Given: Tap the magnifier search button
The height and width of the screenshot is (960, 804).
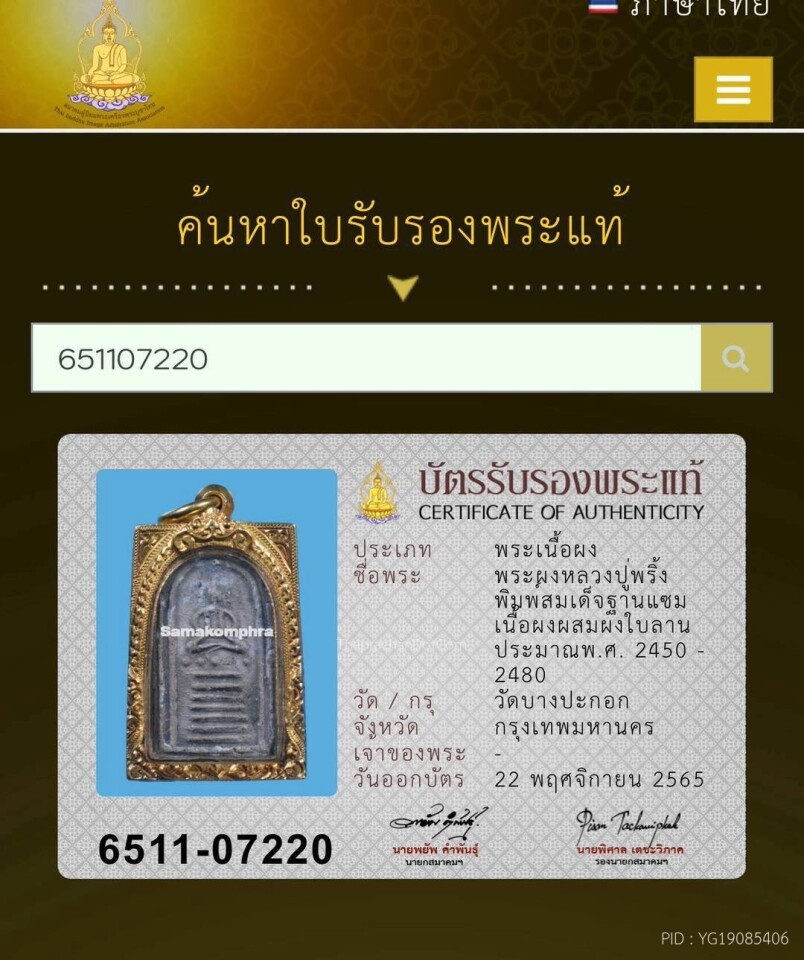Looking at the screenshot, I should (736, 358).
